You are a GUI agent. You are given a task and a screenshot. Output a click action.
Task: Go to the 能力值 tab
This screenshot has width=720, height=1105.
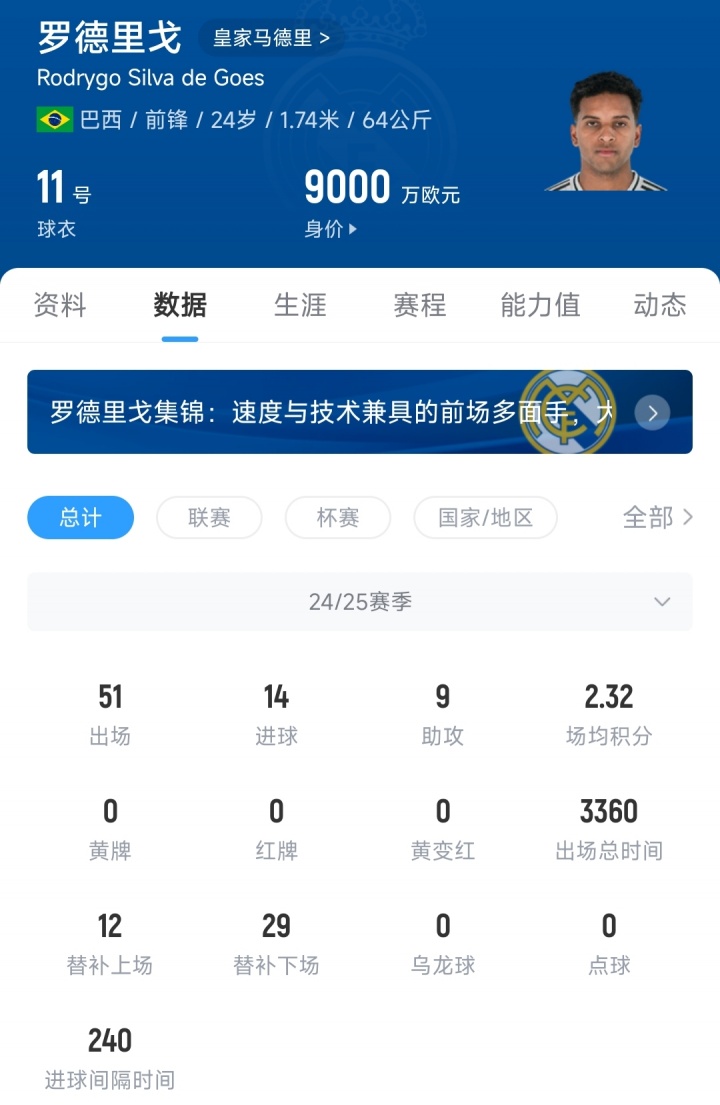(x=540, y=305)
